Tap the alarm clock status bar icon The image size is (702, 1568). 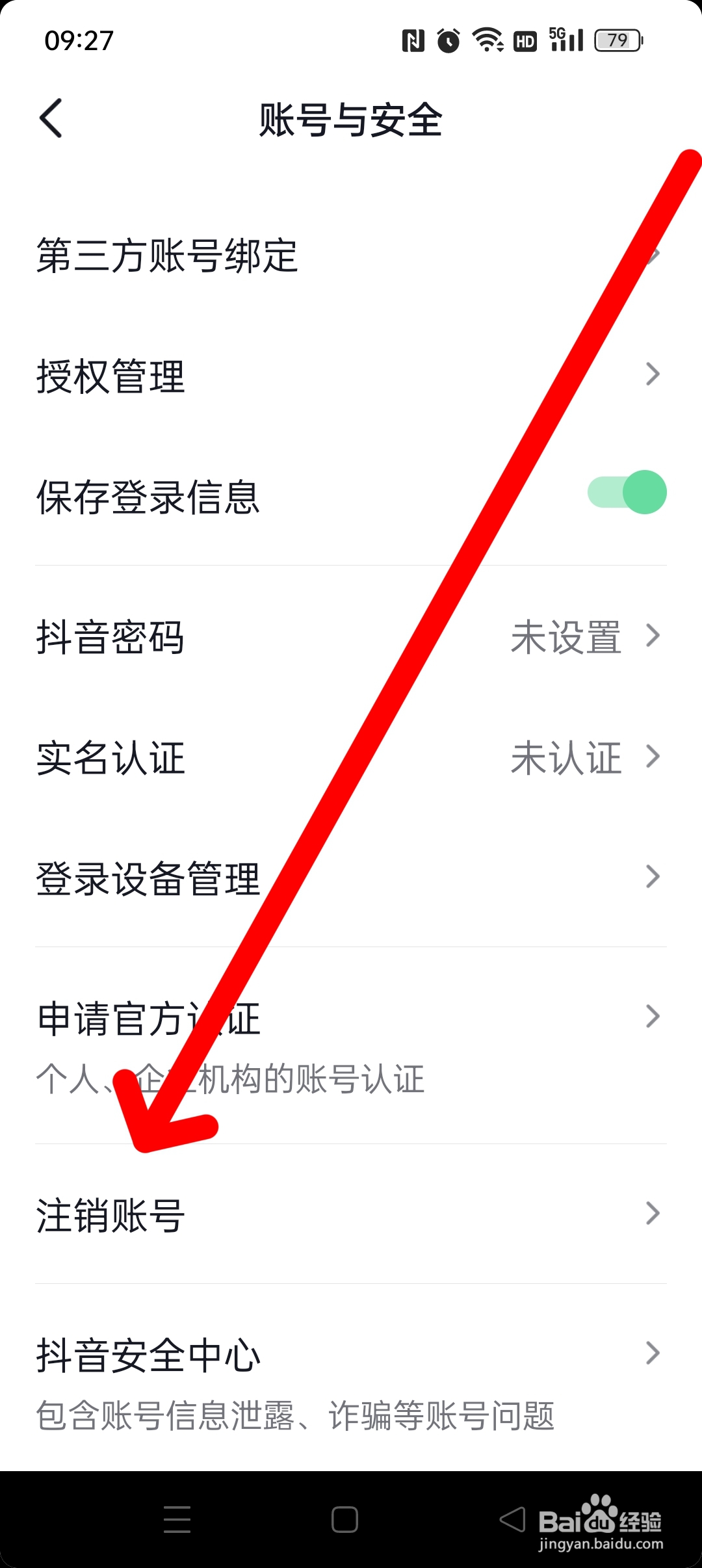pyautogui.click(x=448, y=40)
